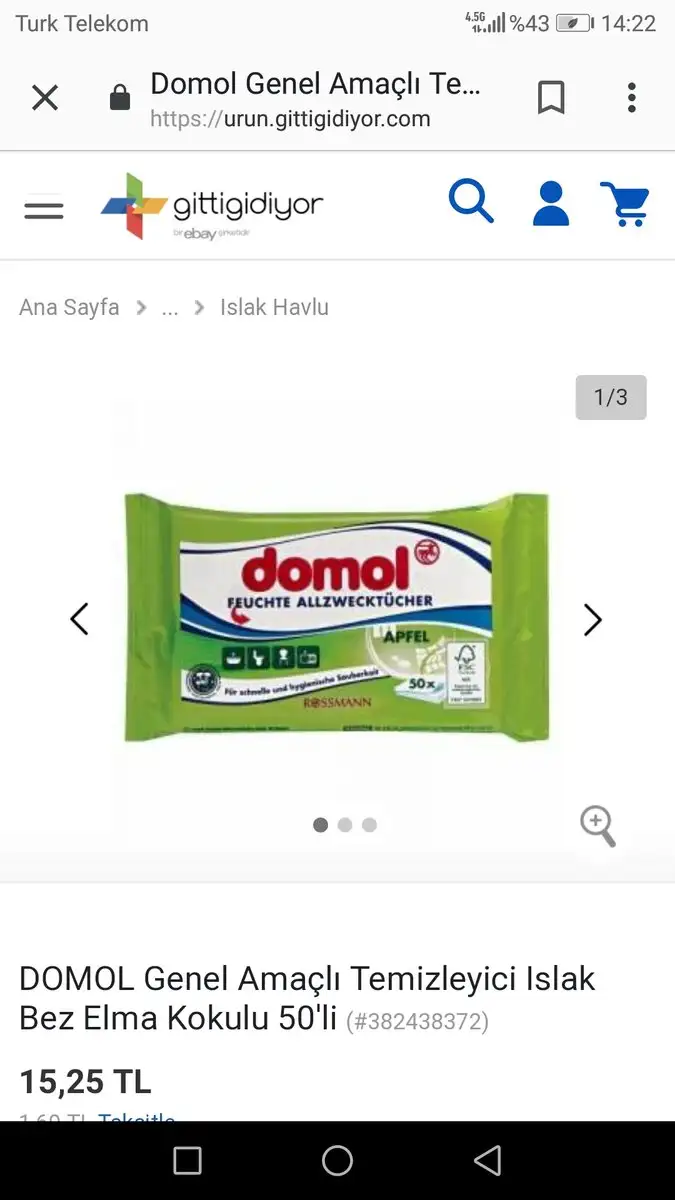This screenshot has width=675, height=1200.
Task: Open the browser overflow menu
Action: (x=631, y=97)
